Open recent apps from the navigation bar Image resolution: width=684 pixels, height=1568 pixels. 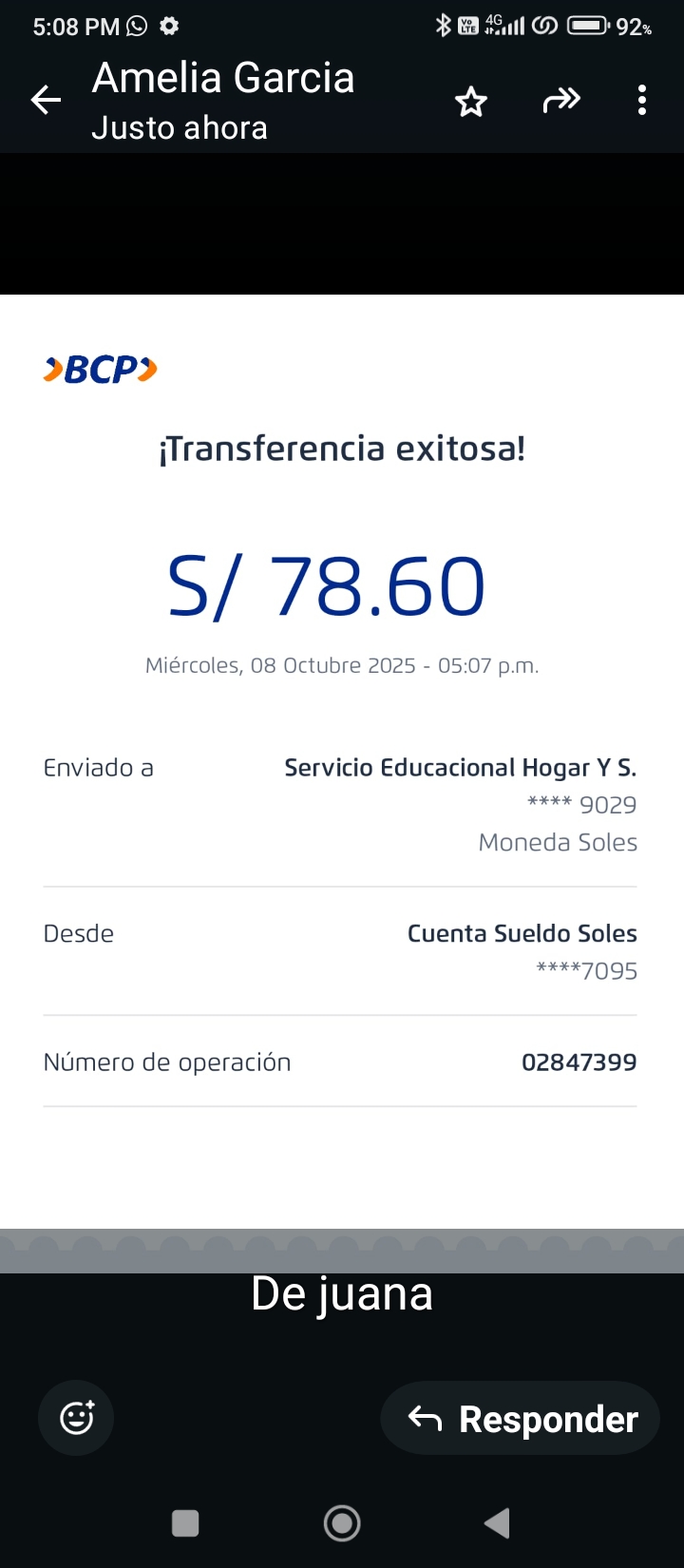185,1523
